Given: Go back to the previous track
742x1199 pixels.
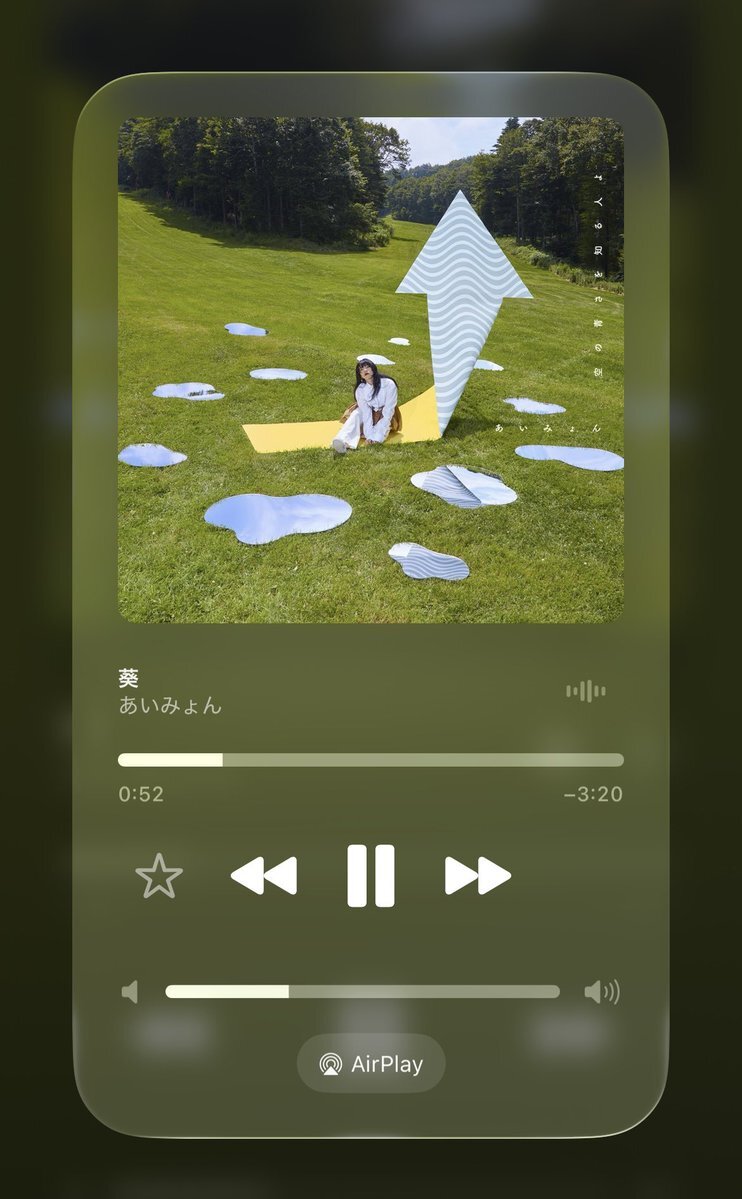Looking at the screenshot, I should pos(264,876).
